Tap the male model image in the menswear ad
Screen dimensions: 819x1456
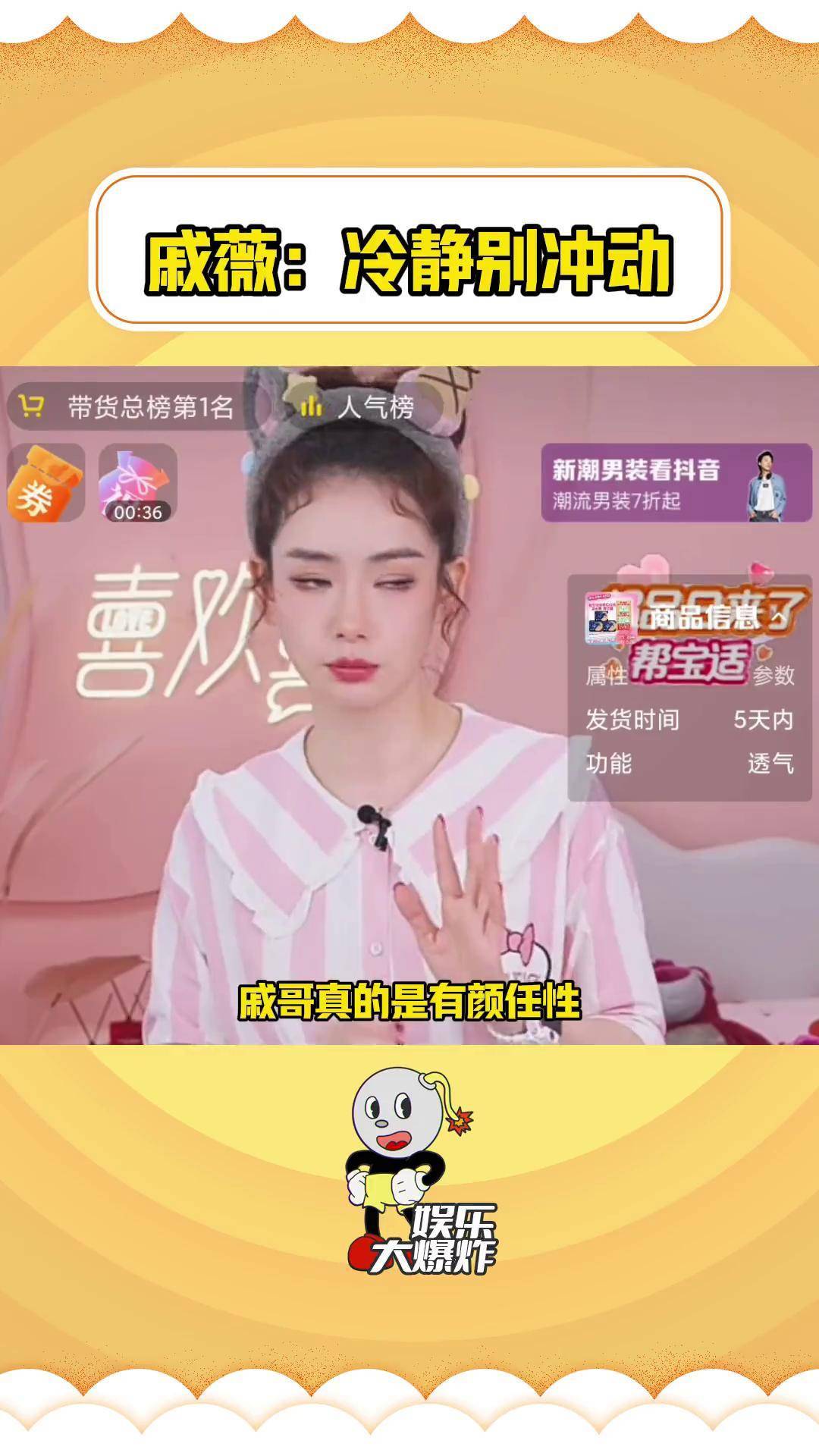coord(768,485)
